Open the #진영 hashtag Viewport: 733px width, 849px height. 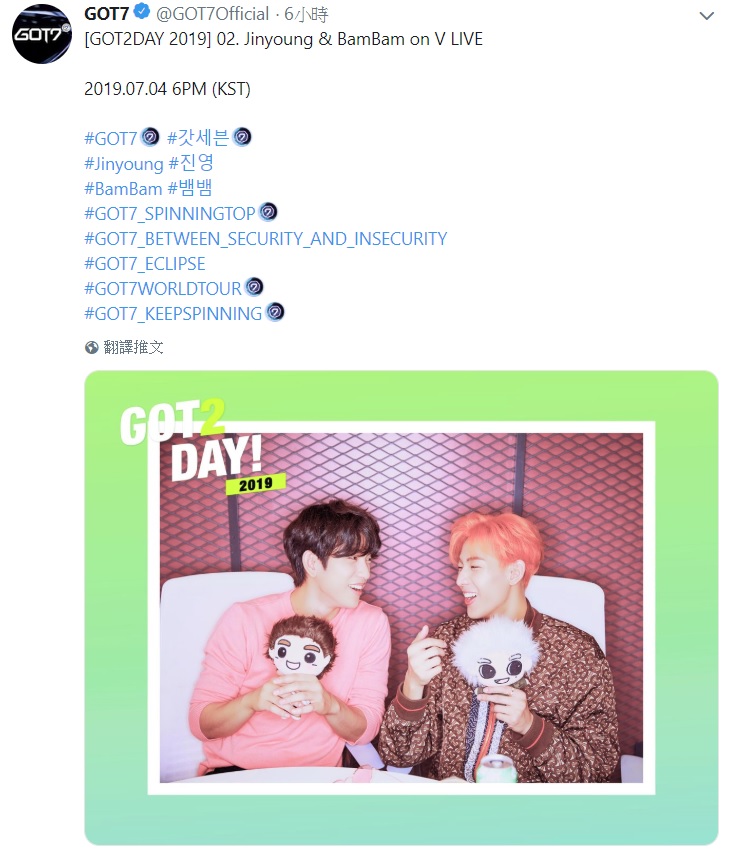(191, 163)
